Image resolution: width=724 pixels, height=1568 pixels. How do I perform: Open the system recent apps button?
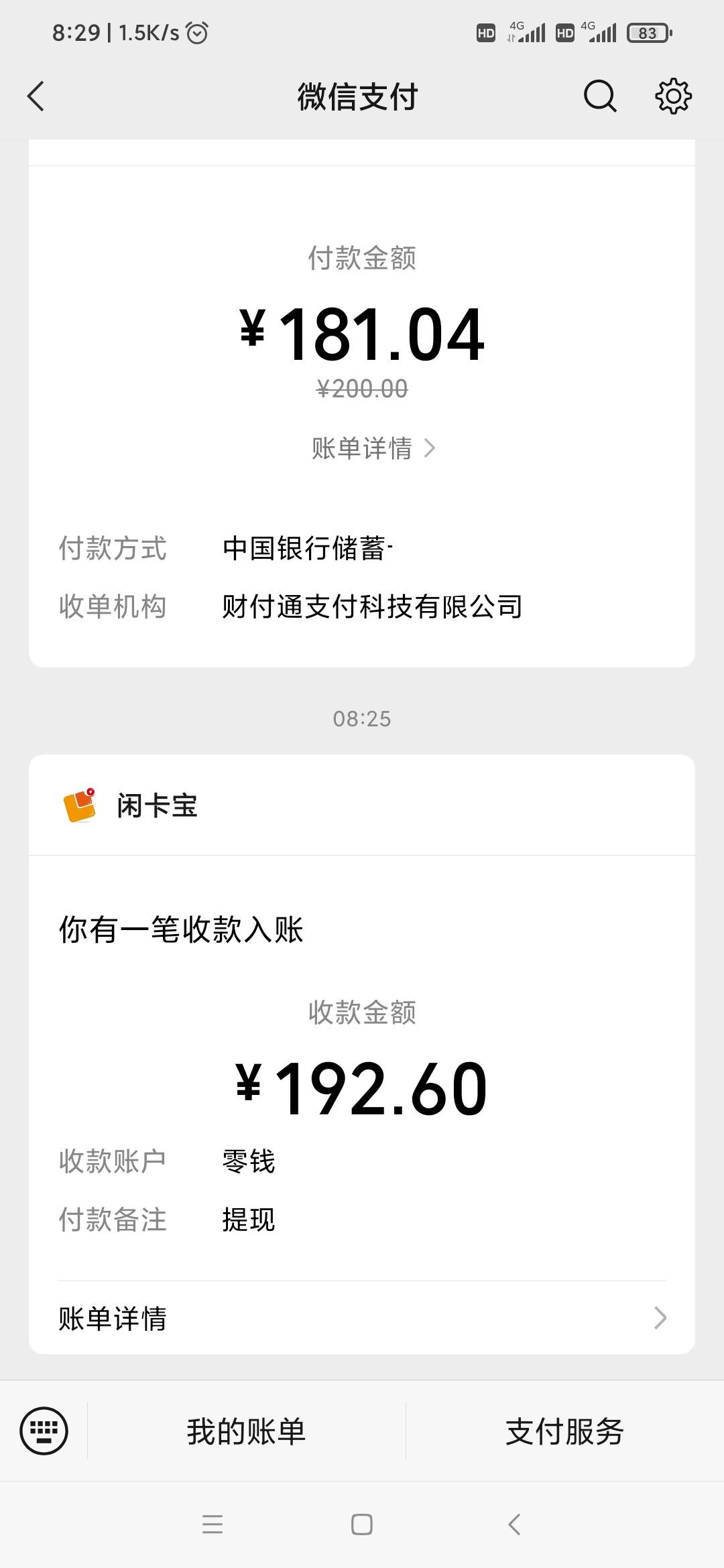tap(213, 1524)
